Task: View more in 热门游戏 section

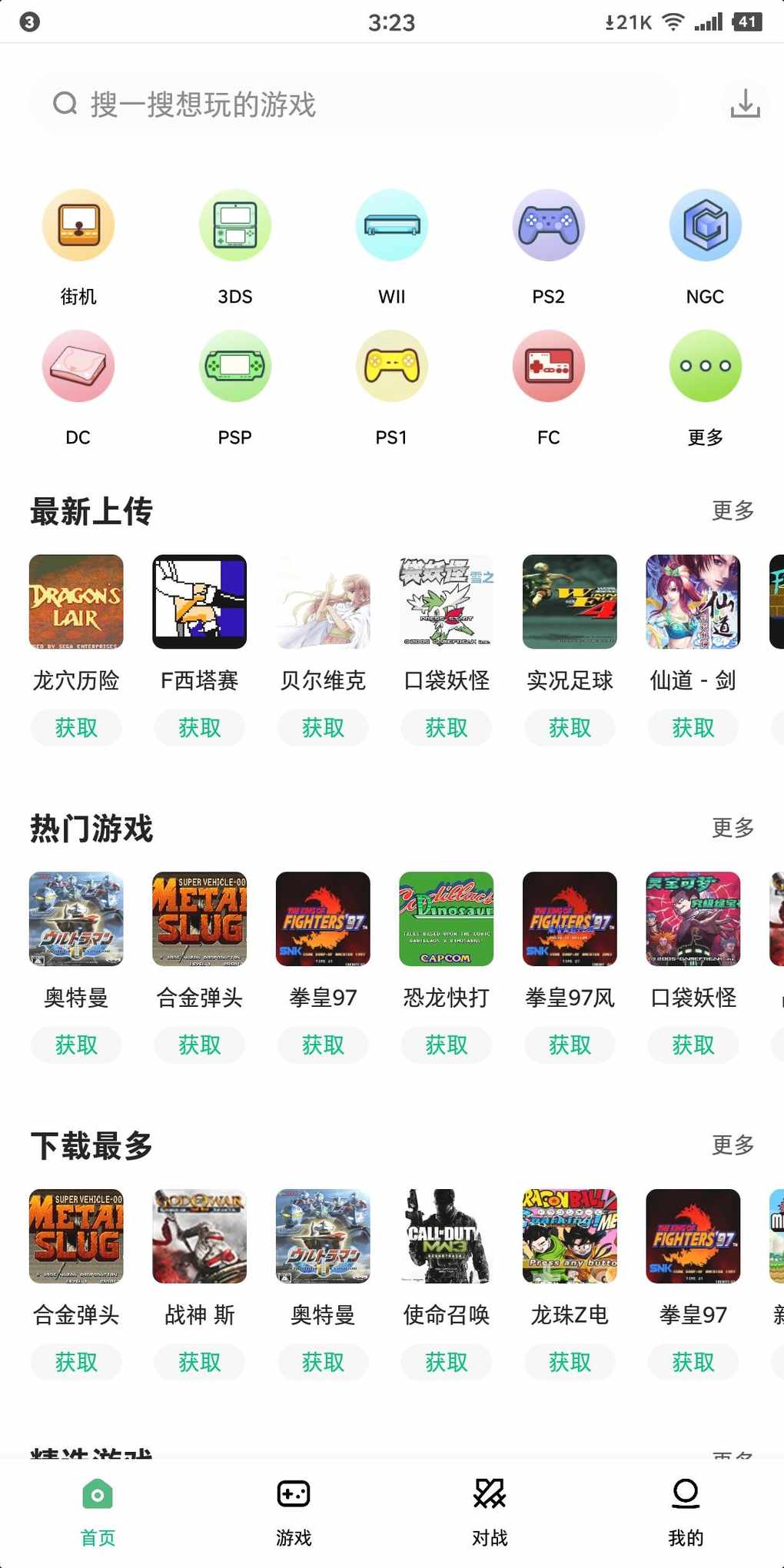Action: pyautogui.click(x=733, y=828)
